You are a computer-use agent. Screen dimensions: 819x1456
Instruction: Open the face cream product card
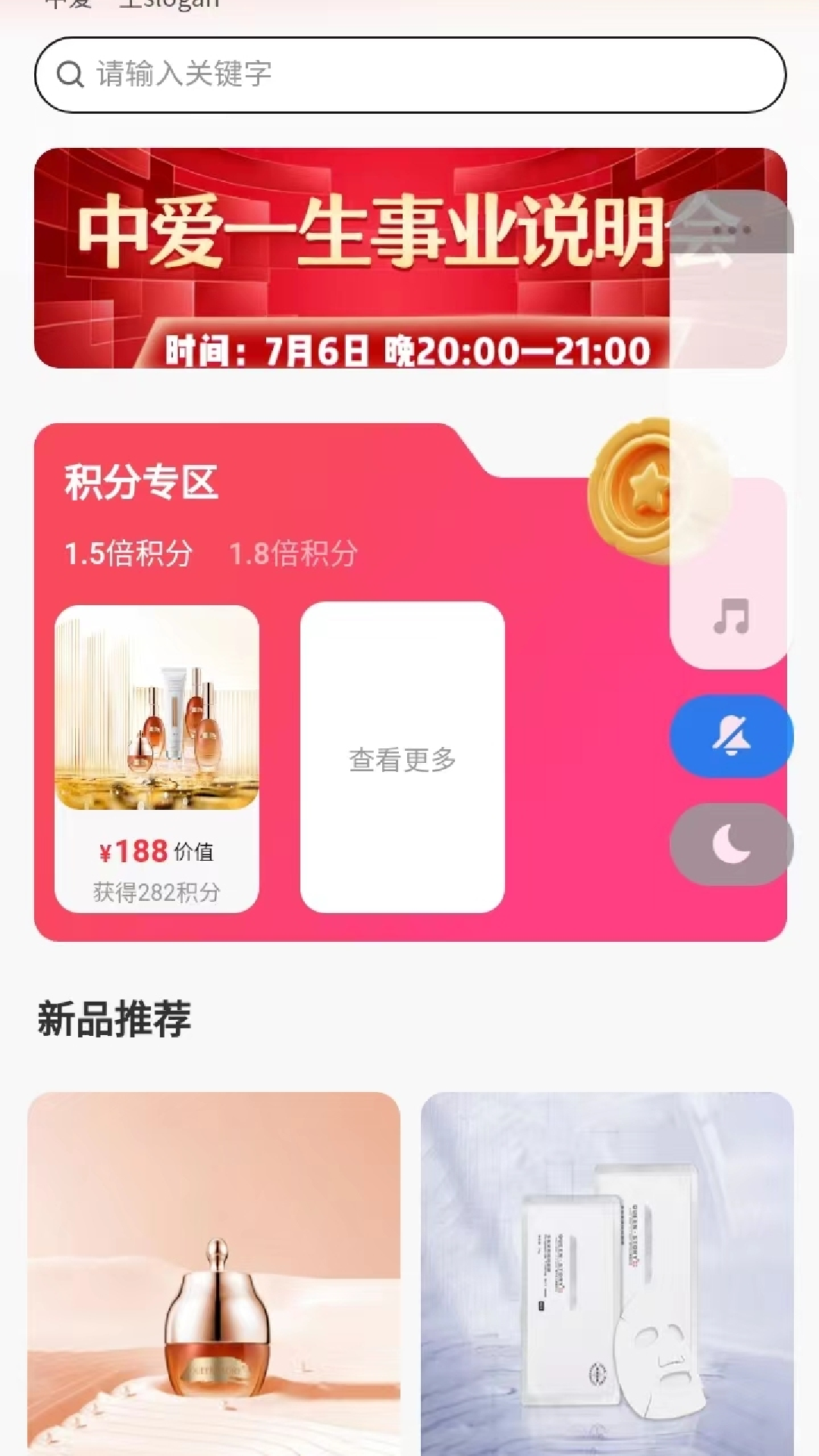coord(214,1274)
